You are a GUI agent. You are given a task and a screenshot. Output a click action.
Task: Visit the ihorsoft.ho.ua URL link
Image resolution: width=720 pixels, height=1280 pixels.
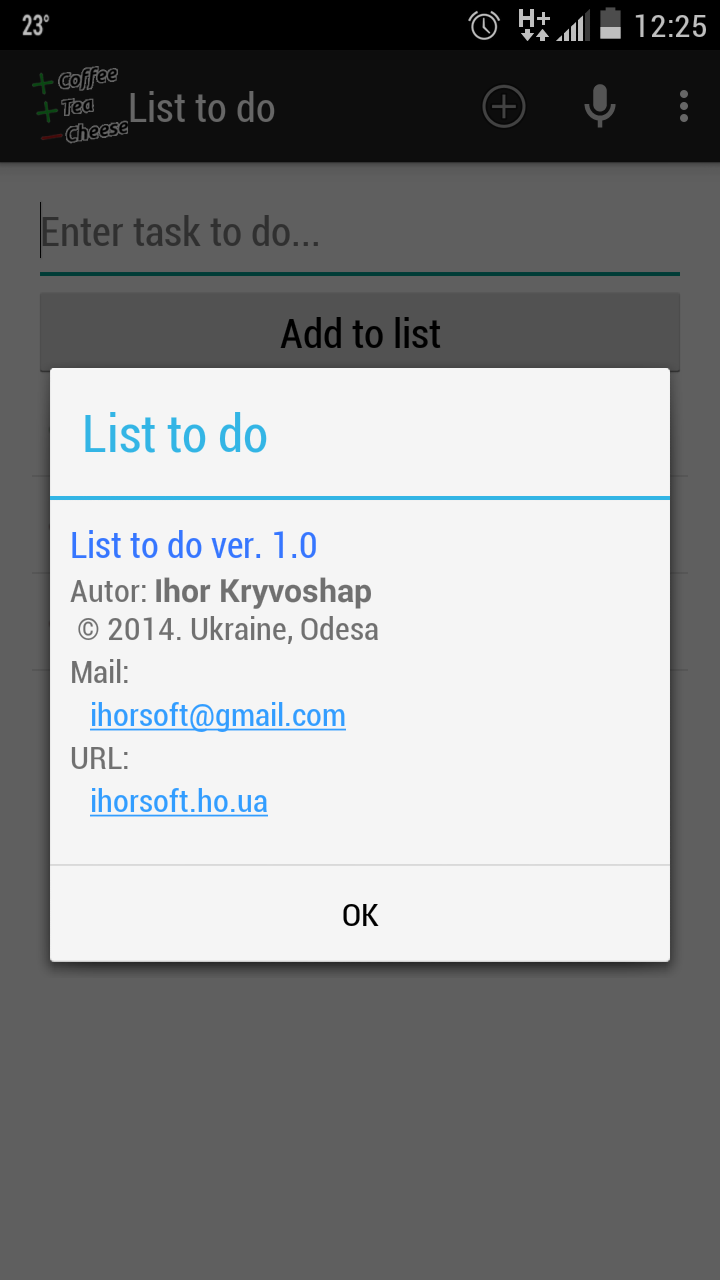[179, 801]
